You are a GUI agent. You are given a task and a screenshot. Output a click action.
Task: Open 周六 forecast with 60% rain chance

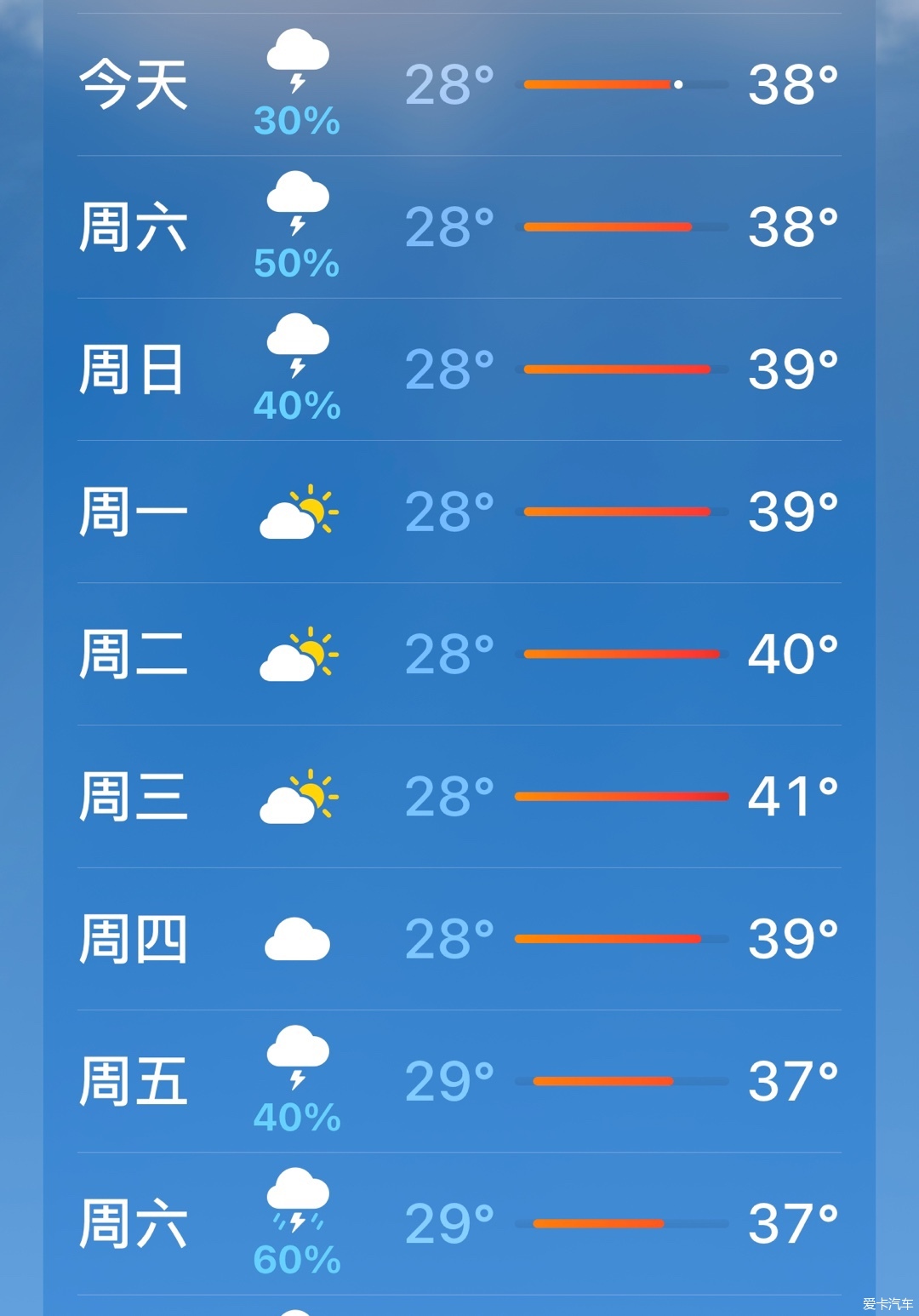click(459, 1223)
